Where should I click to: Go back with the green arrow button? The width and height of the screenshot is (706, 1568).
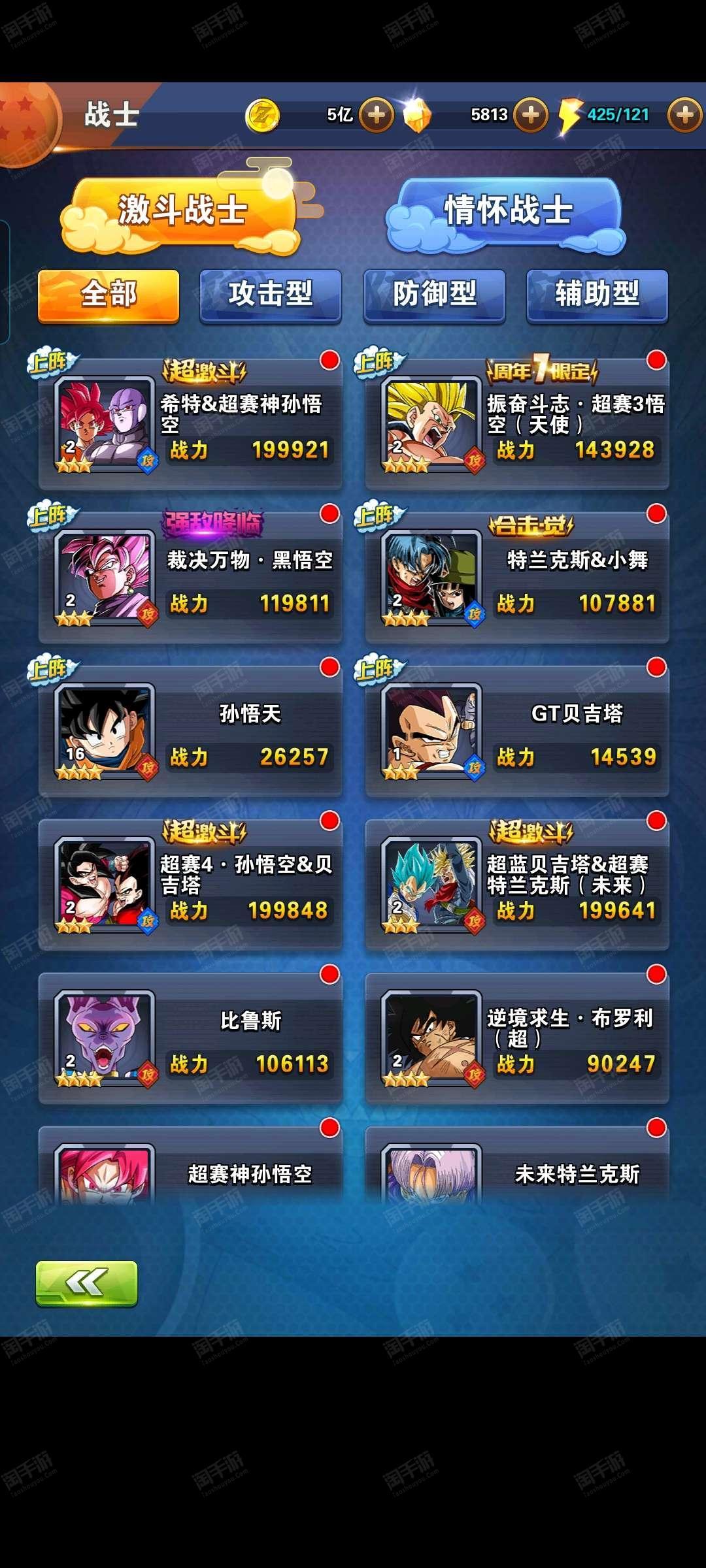86,1282
